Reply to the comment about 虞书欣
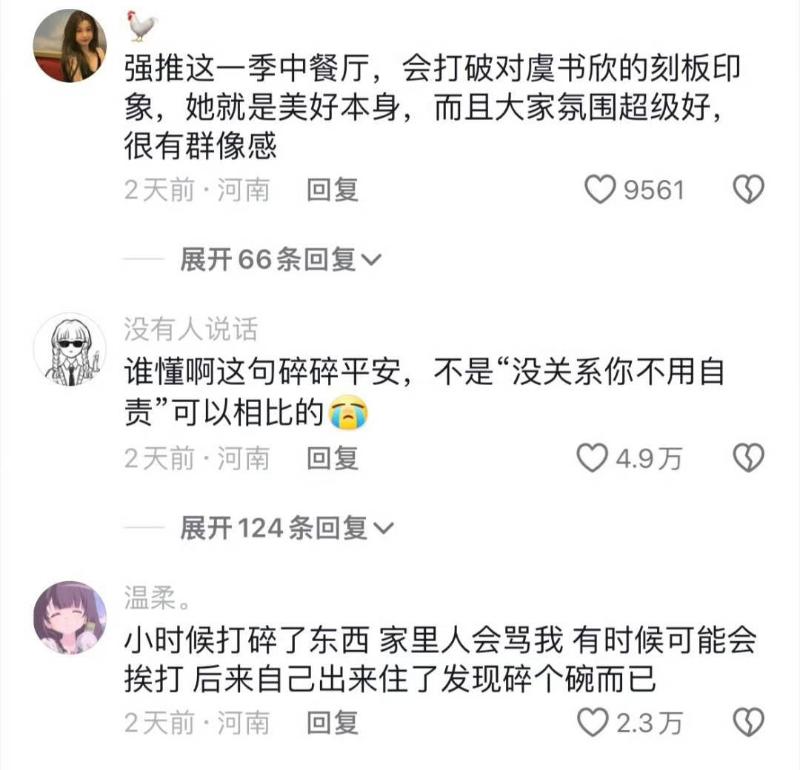The width and height of the screenshot is (800, 770). click(332, 190)
